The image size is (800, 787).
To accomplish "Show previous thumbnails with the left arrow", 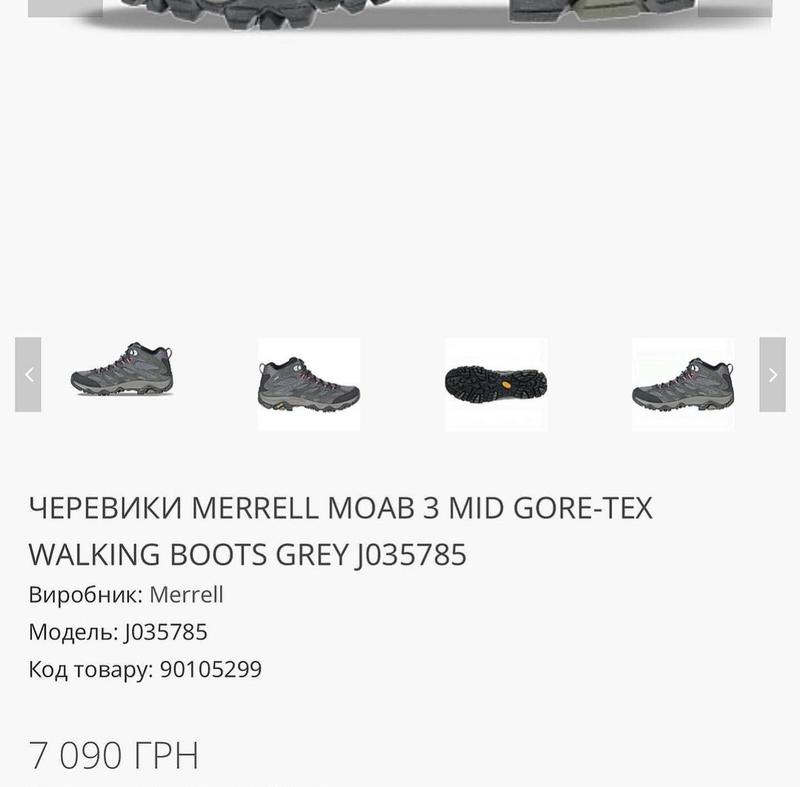I will [x=28, y=375].
